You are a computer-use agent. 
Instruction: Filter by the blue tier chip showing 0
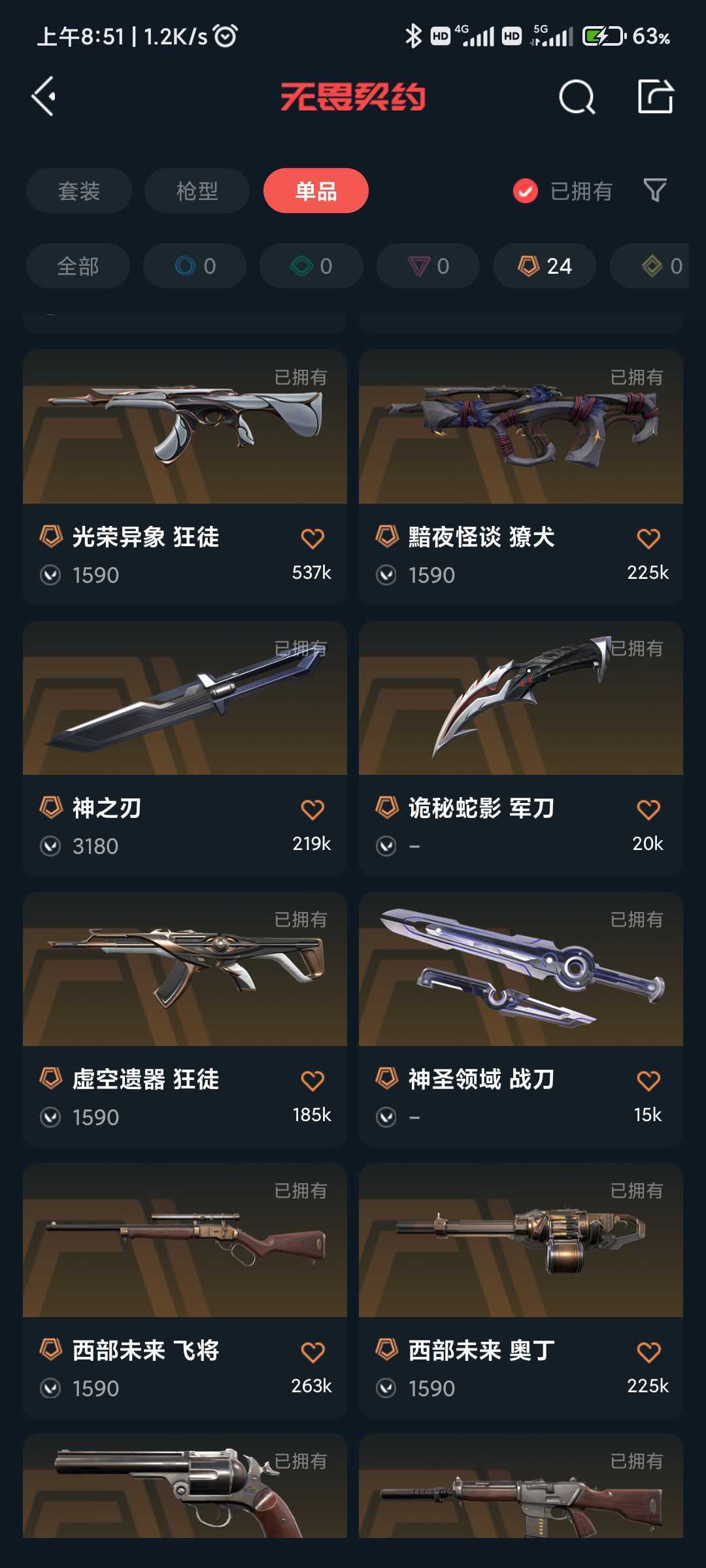pos(195,266)
